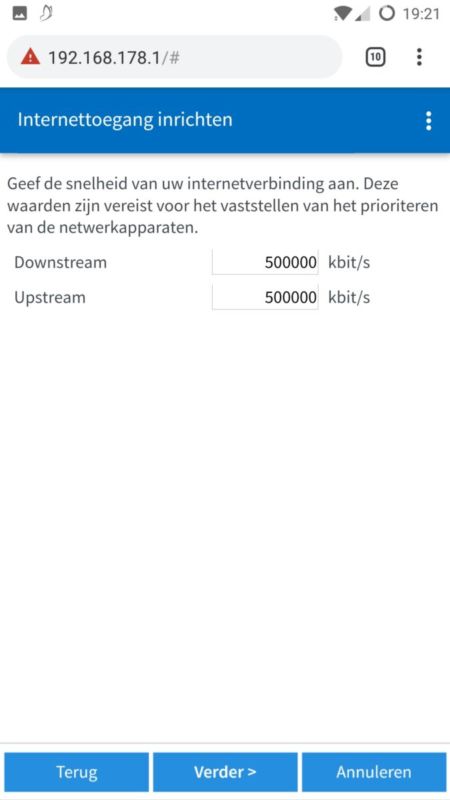This screenshot has width=450, height=800.
Task: Edit the Downstream speed field
Action: pos(265,263)
